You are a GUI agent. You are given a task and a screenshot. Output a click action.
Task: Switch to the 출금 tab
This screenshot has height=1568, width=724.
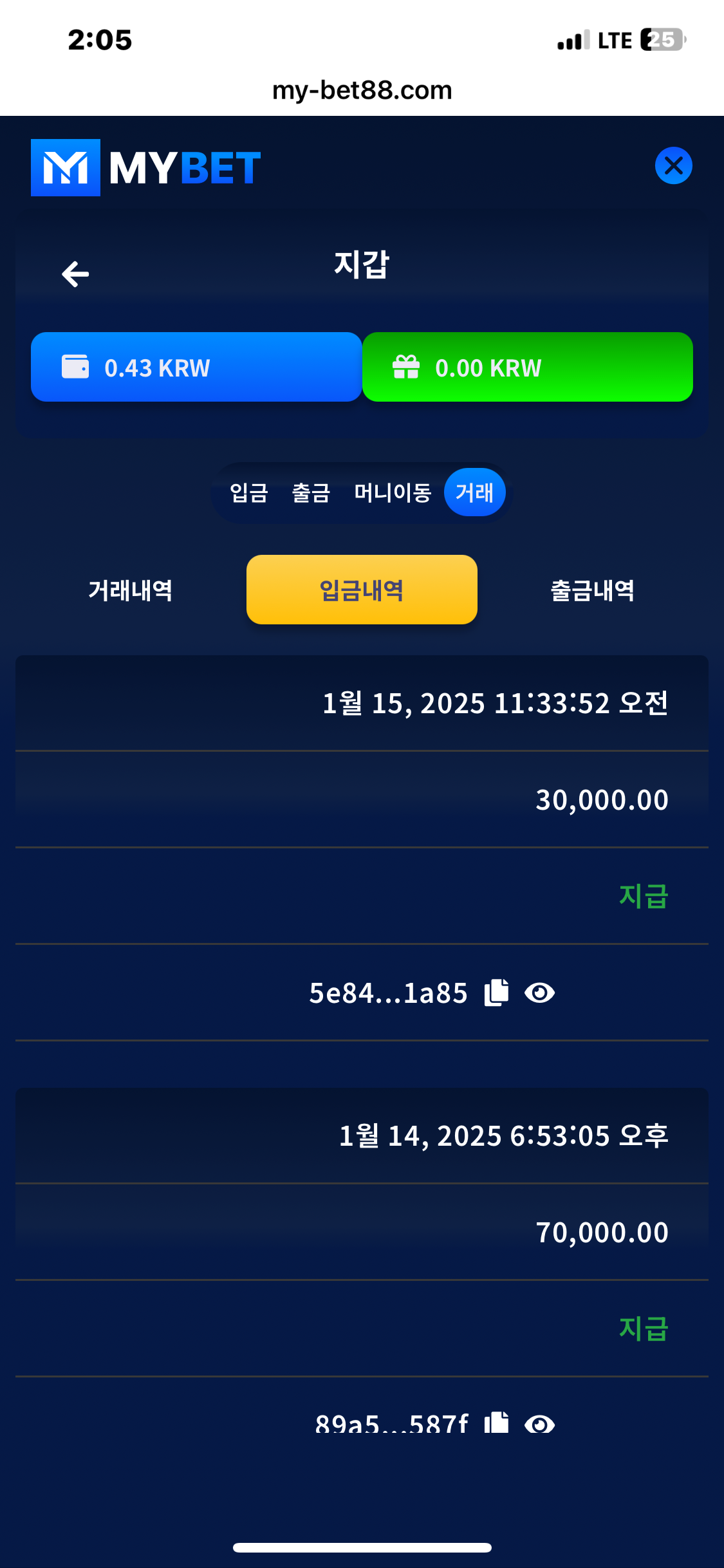tap(311, 493)
